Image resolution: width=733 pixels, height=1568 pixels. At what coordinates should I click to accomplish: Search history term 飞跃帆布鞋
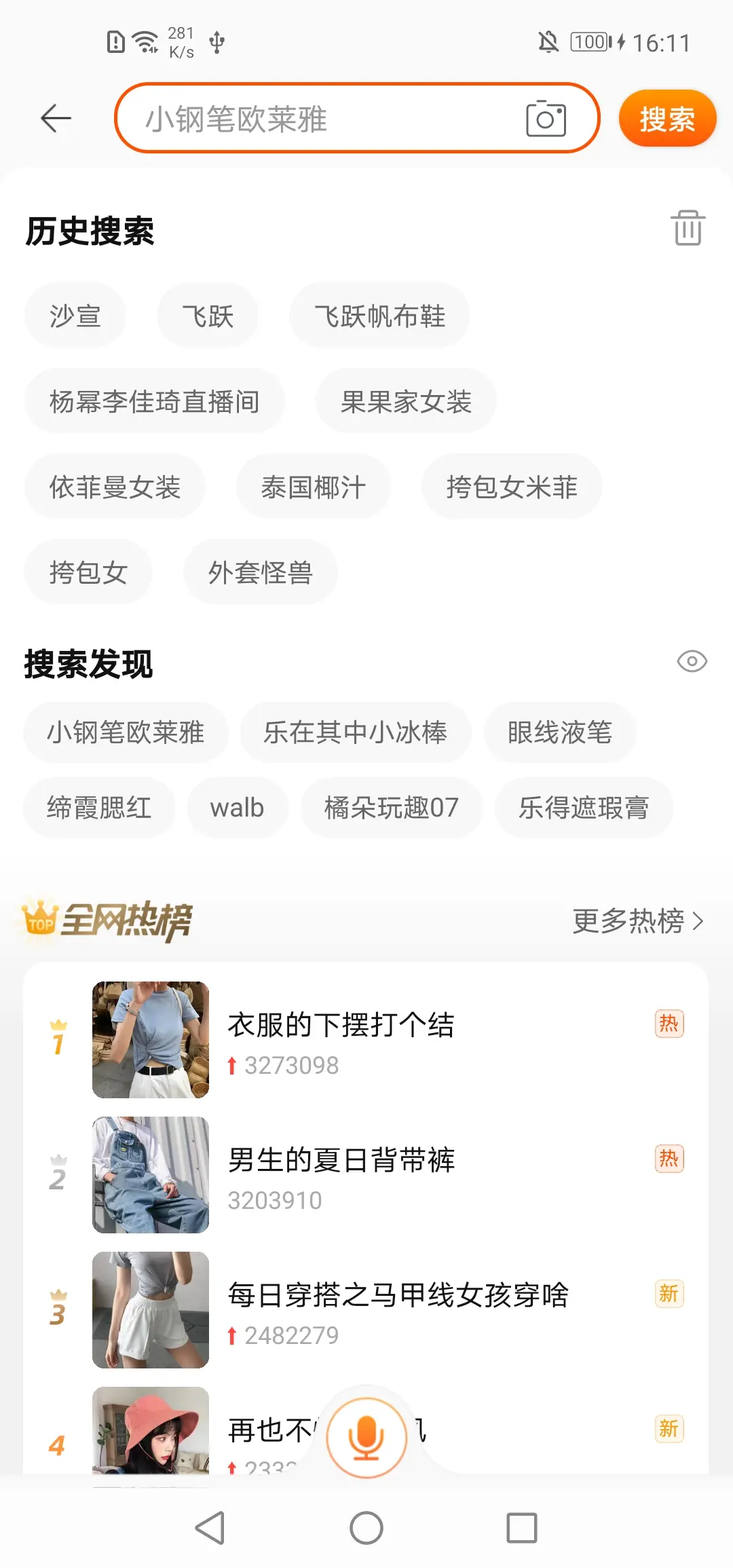click(379, 316)
